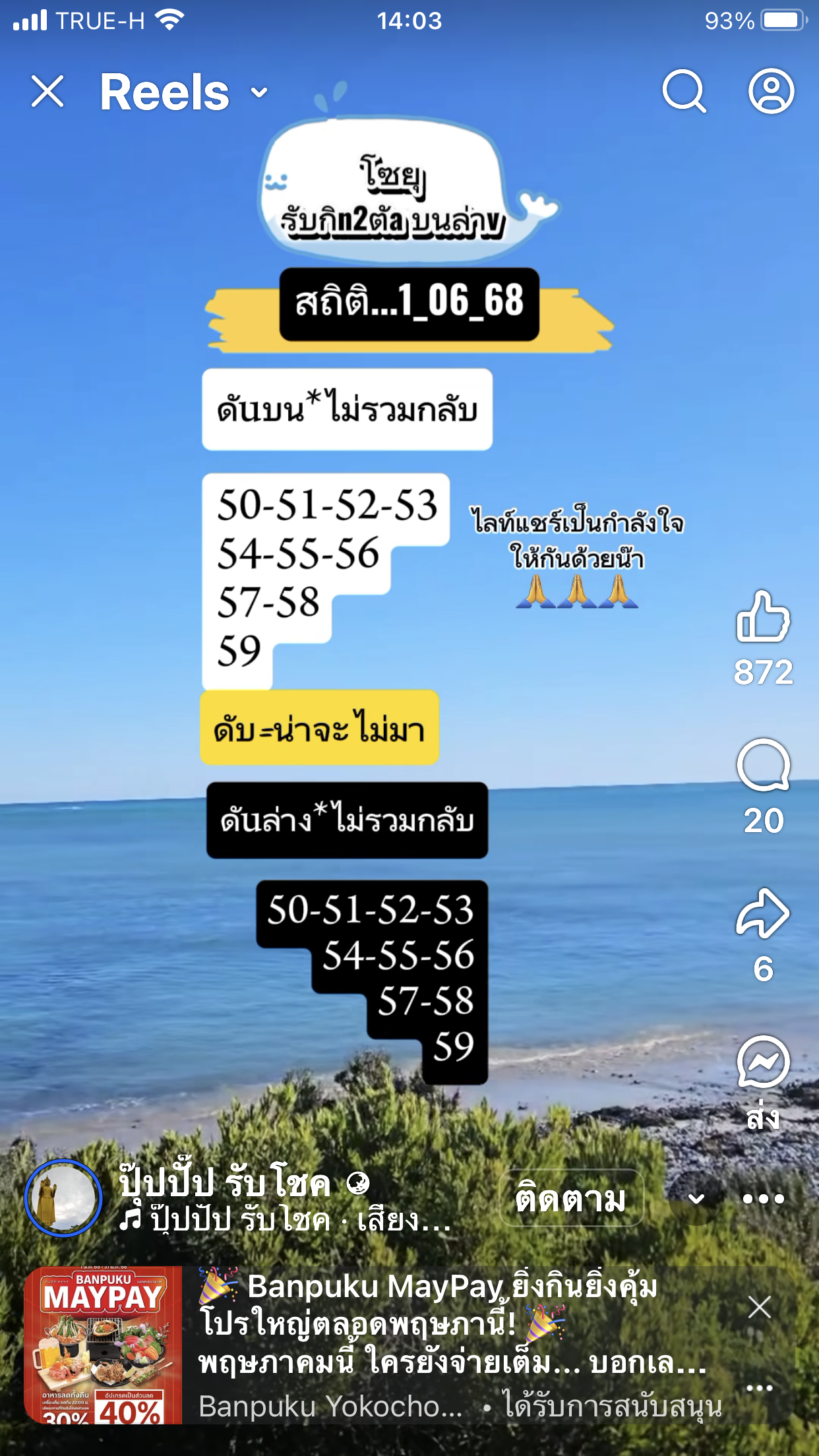Open the reel's three-dot options menu
Viewport: 819px width, 1456px height.
pos(763,1198)
